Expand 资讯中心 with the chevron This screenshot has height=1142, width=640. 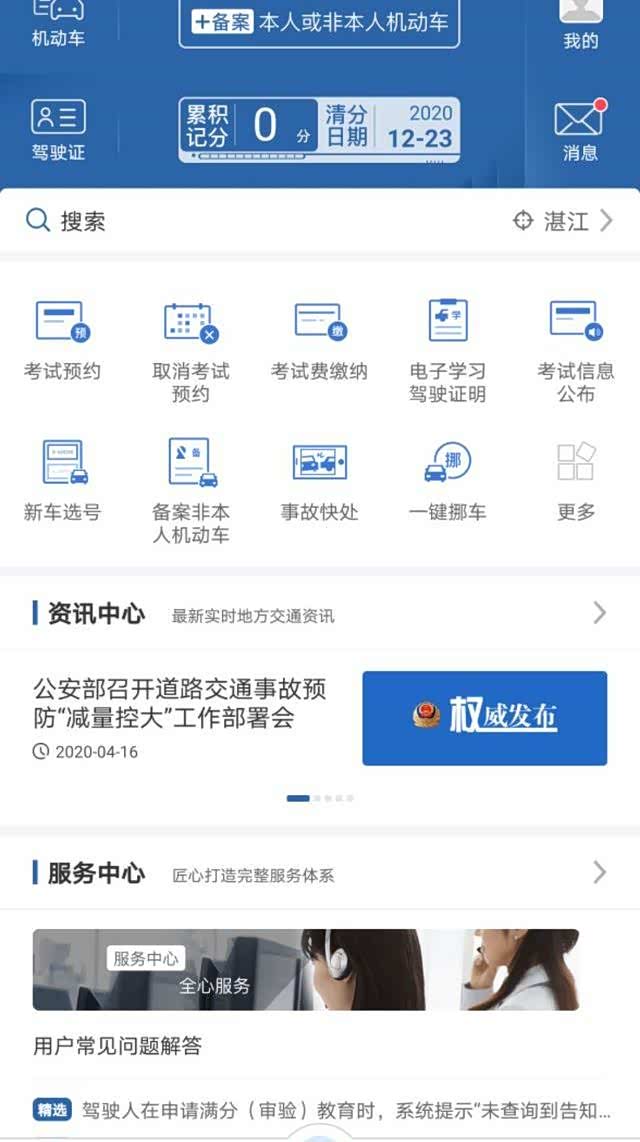point(599,613)
